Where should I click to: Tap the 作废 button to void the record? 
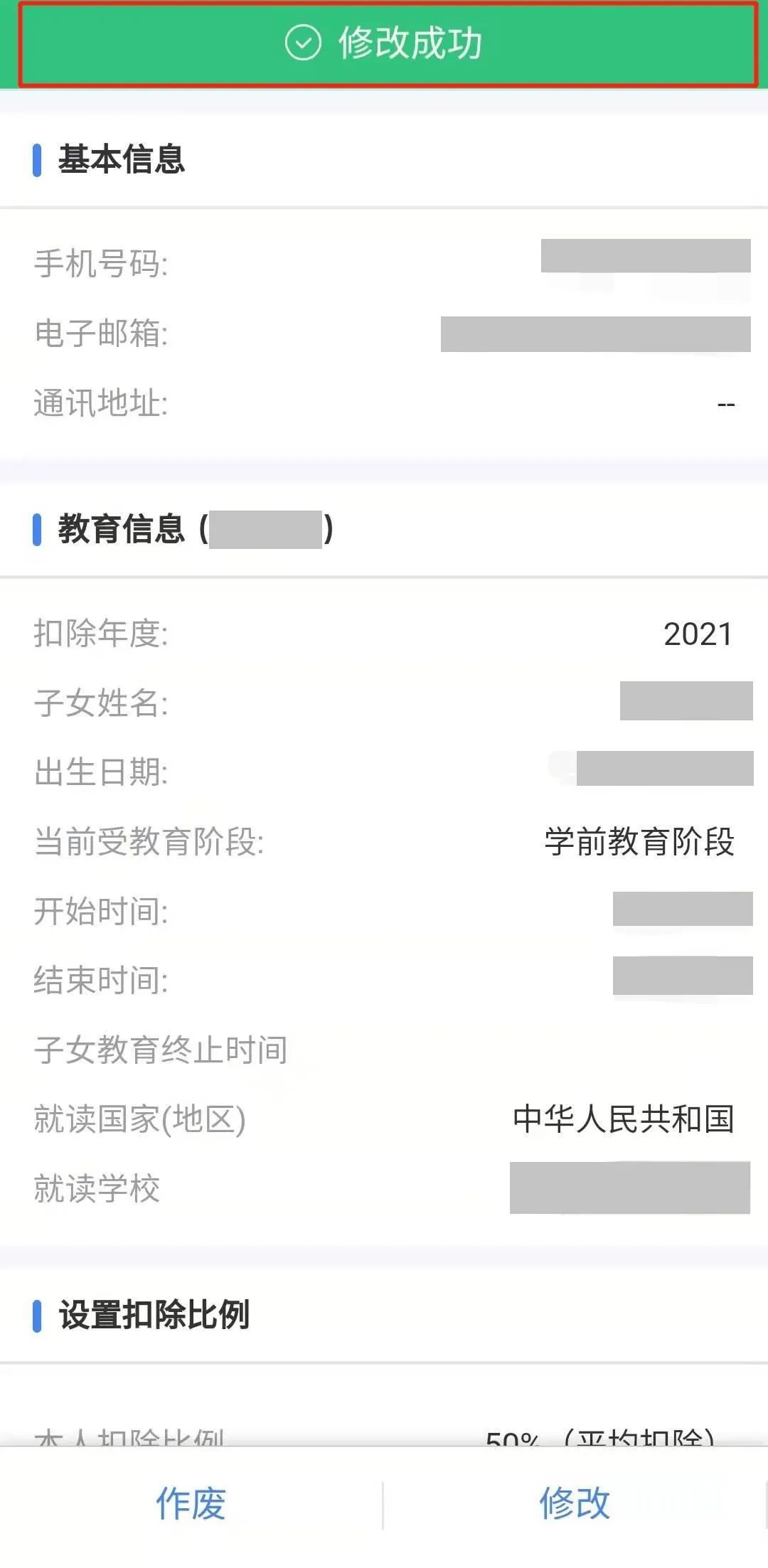pyautogui.click(x=191, y=1503)
